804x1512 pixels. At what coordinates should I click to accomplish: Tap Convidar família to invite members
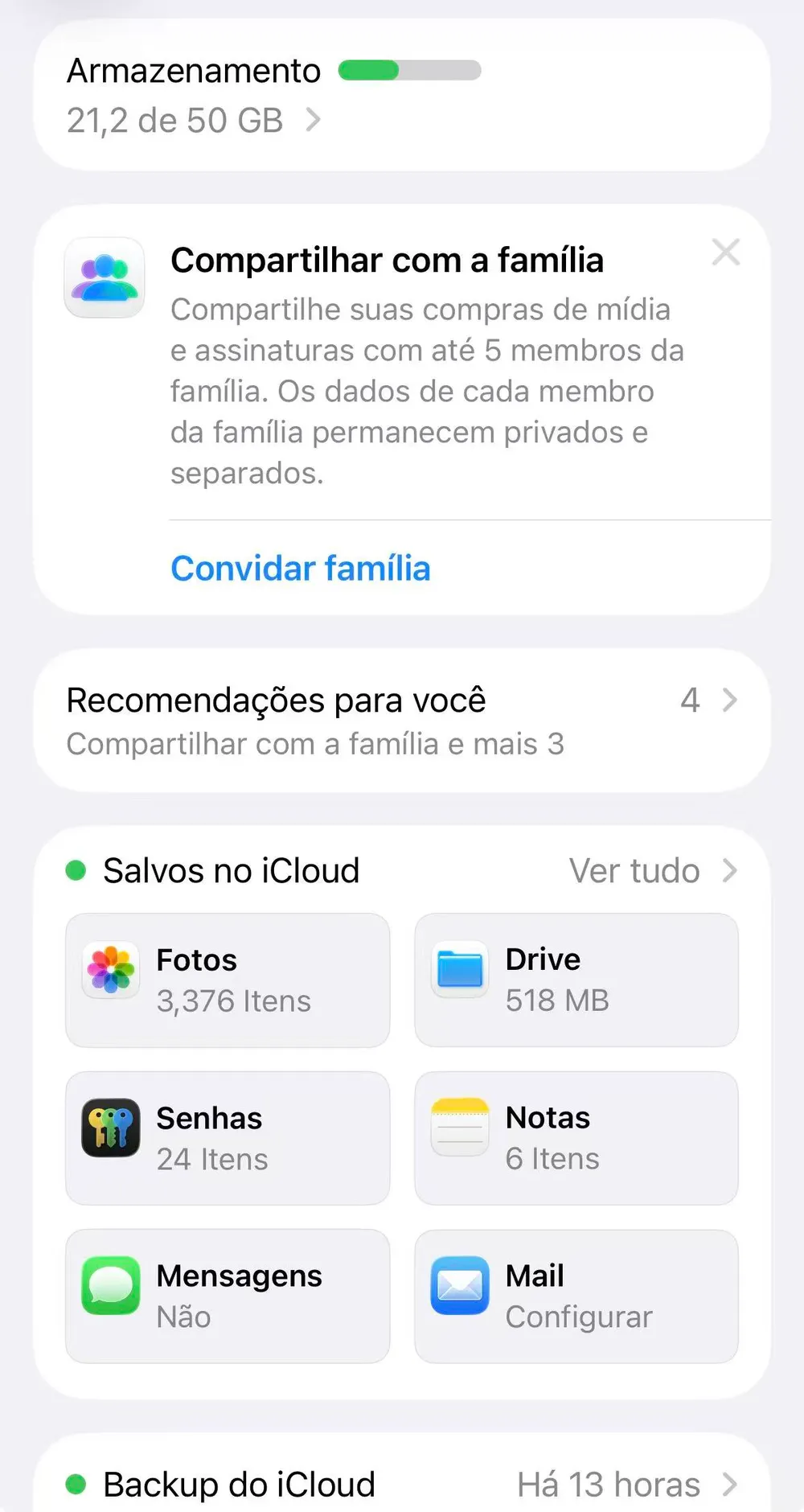click(300, 568)
